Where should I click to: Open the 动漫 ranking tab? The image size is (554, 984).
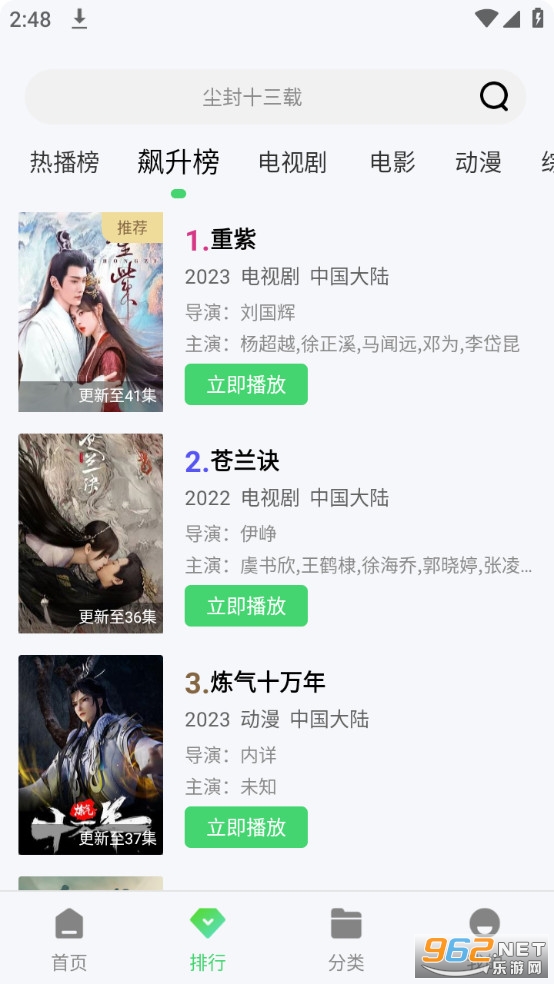point(478,163)
